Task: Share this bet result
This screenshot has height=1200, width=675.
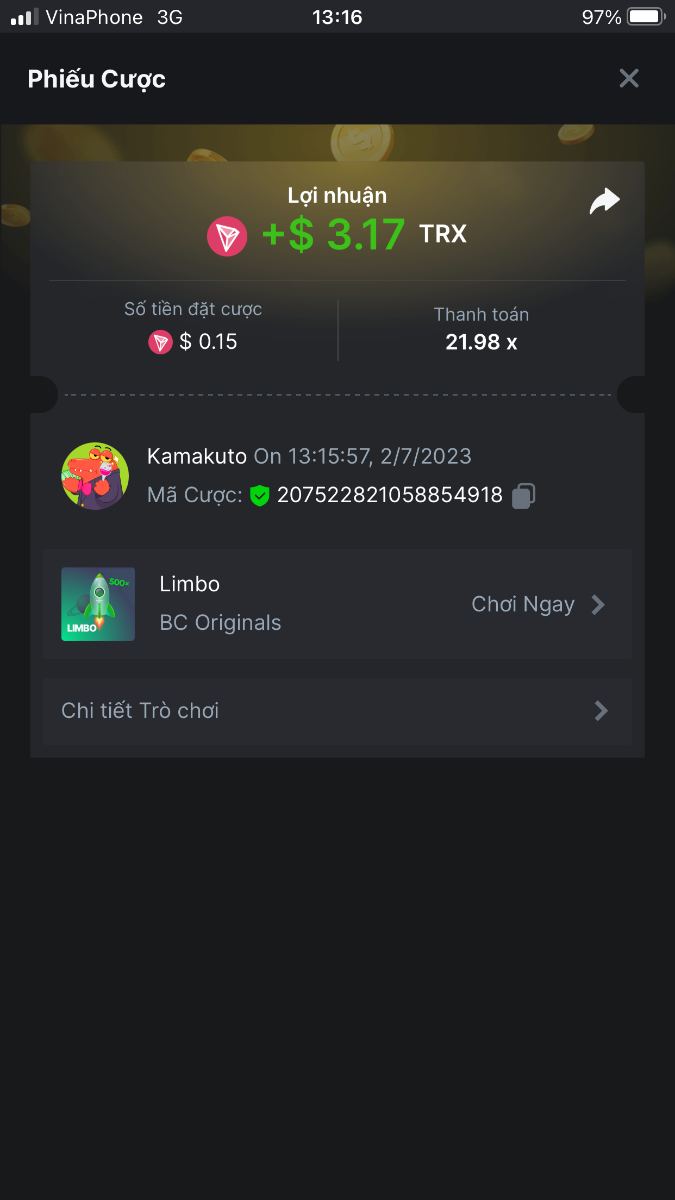Action: pos(604,202)
